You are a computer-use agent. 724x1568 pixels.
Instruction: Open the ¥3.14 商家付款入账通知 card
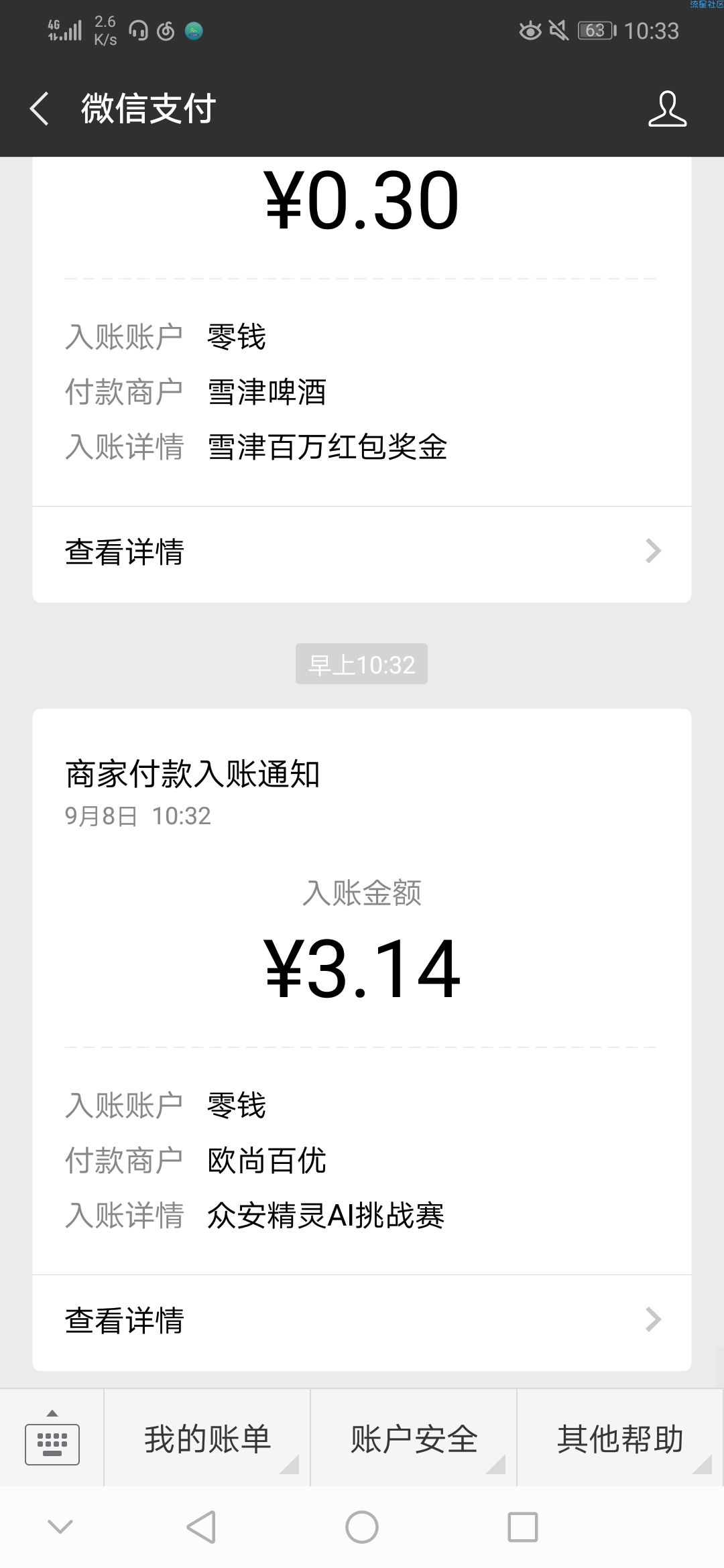coord(362,992)
